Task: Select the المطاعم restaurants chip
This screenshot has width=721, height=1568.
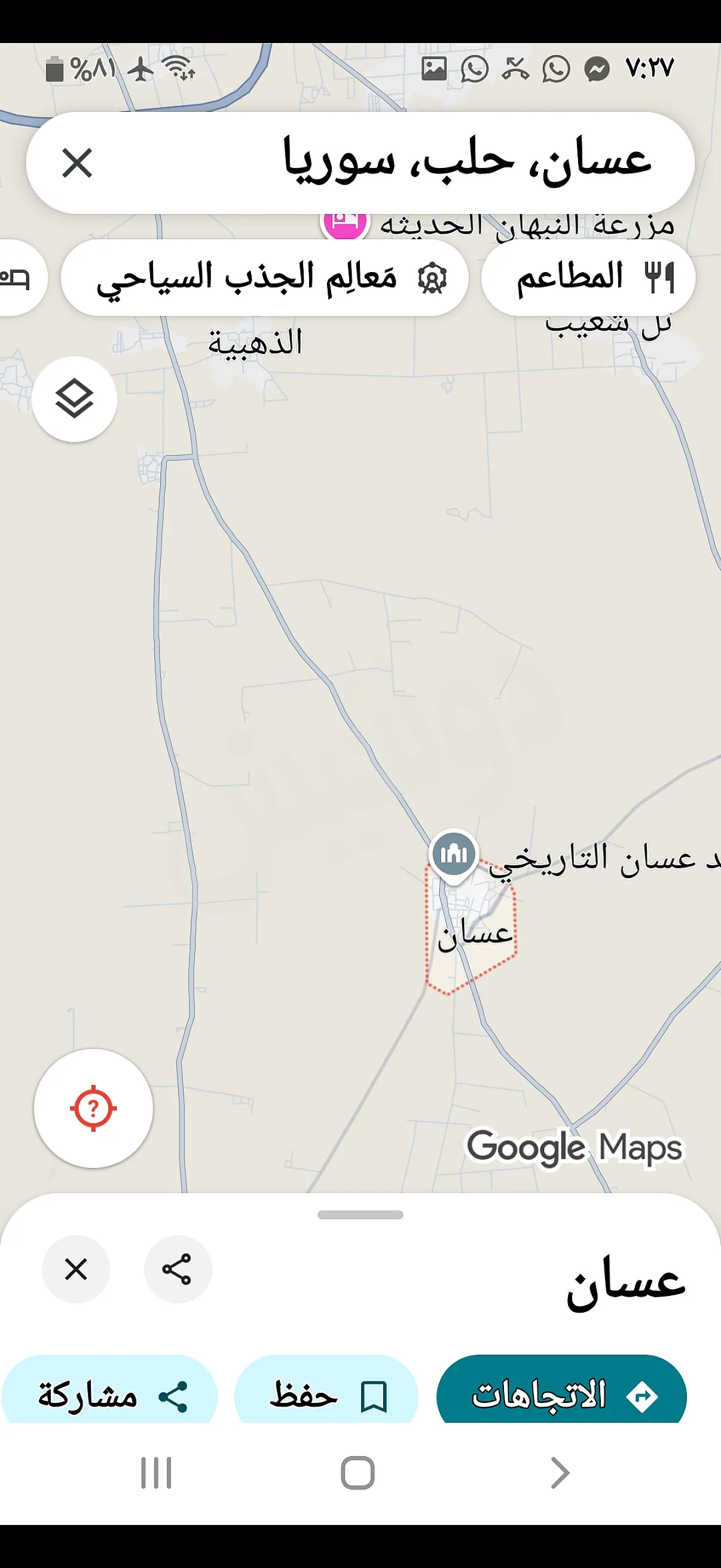Action: pos(588,277)
